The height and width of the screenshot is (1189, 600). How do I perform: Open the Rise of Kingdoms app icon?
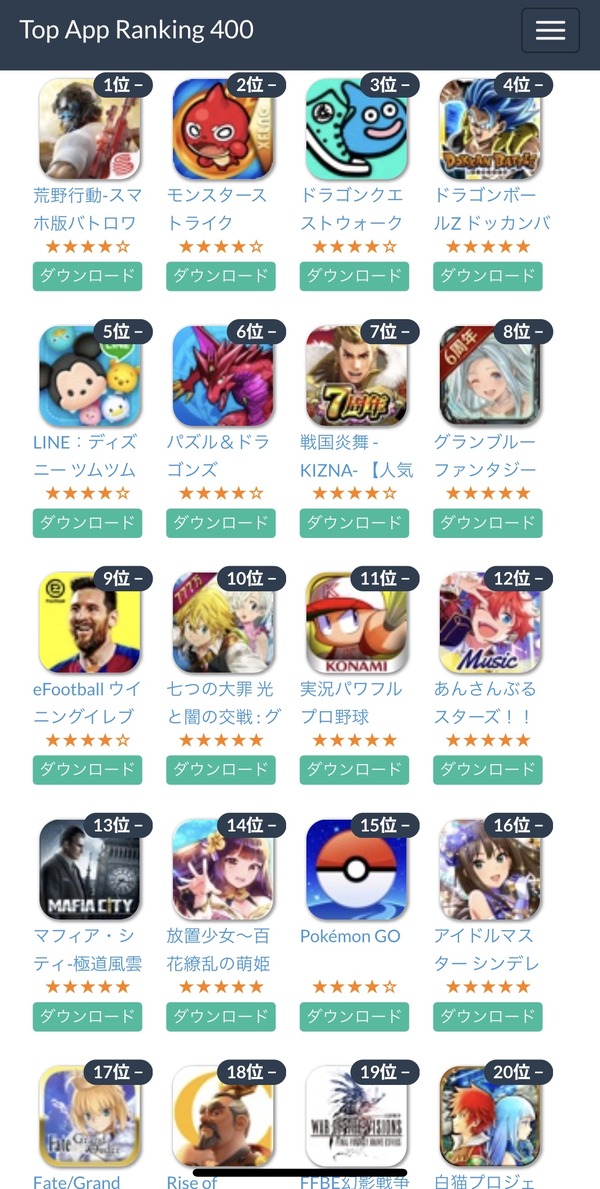[x=223, y=1116]
